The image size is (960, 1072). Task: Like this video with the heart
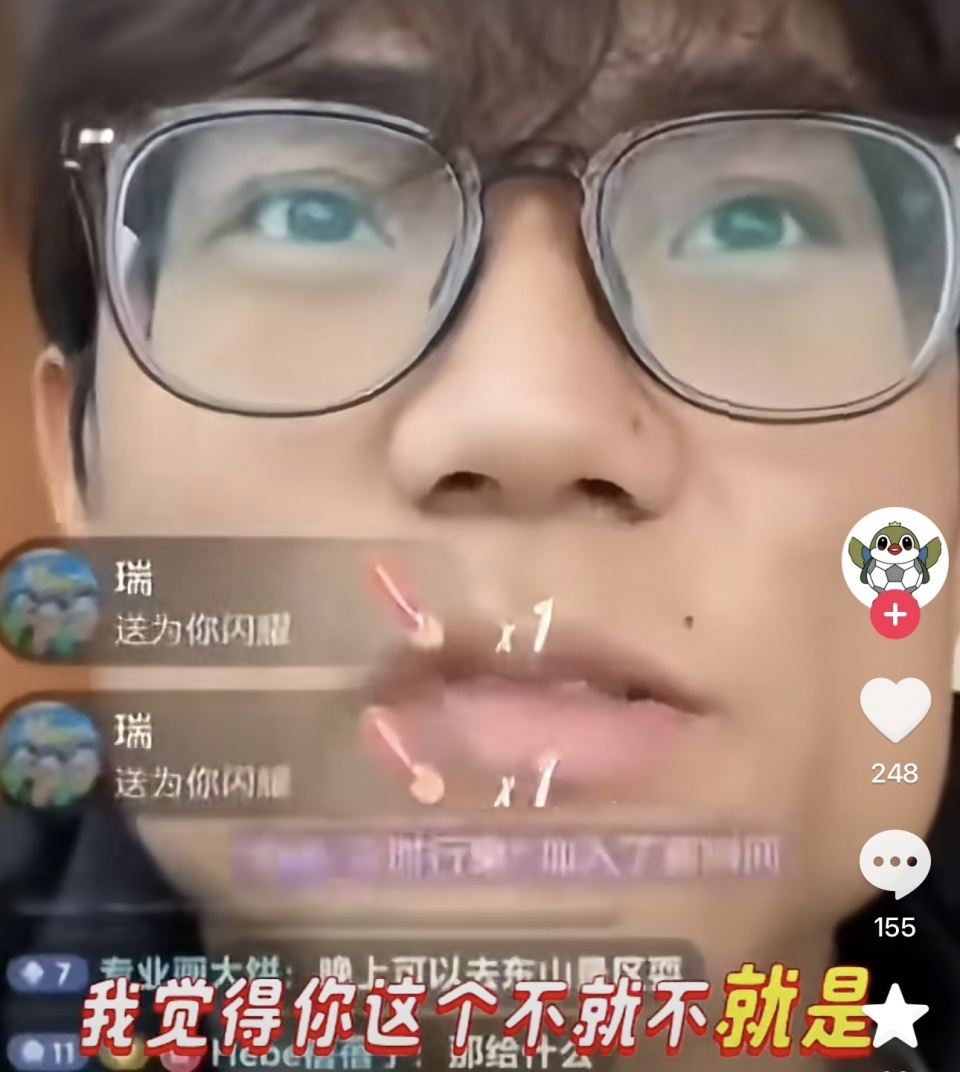point(895,710)
